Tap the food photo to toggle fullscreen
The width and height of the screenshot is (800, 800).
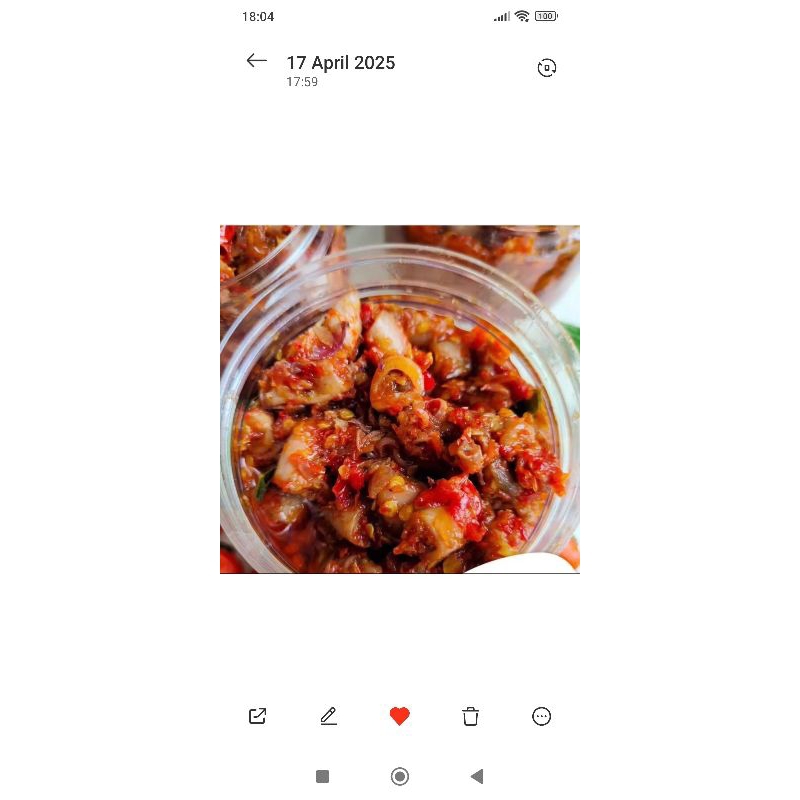400,400
